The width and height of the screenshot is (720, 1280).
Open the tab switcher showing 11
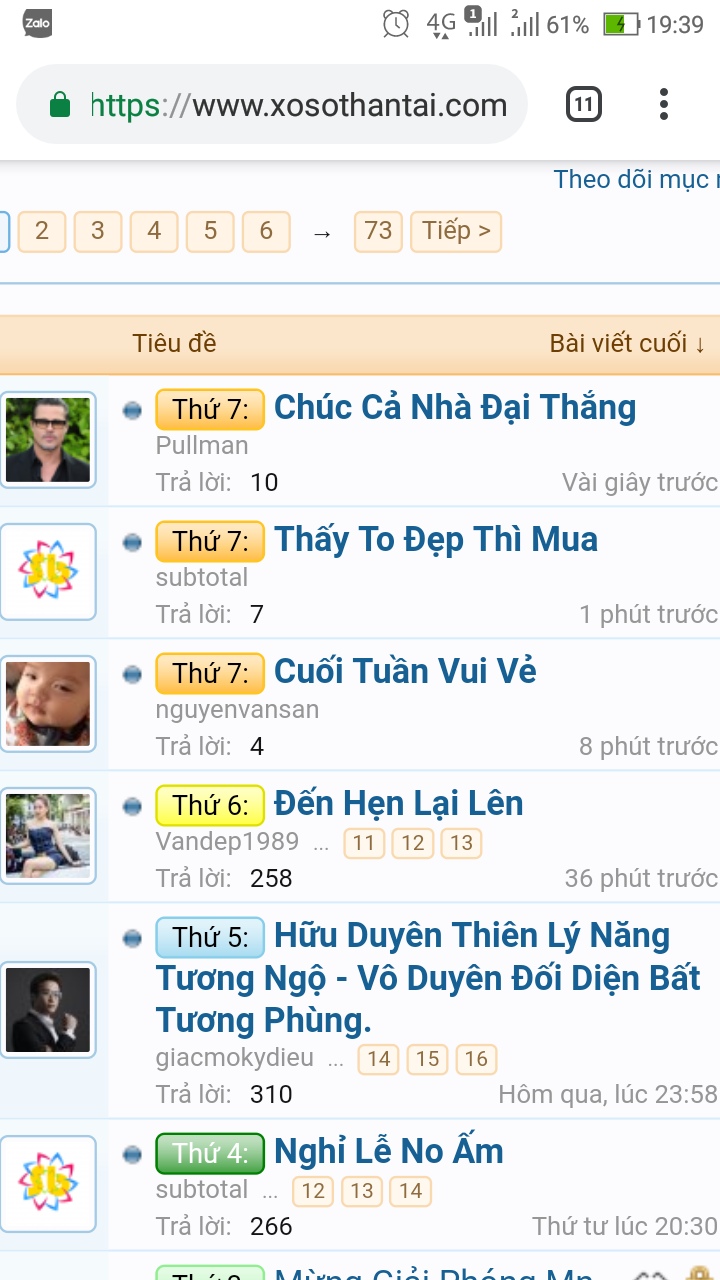click(584, 105)
